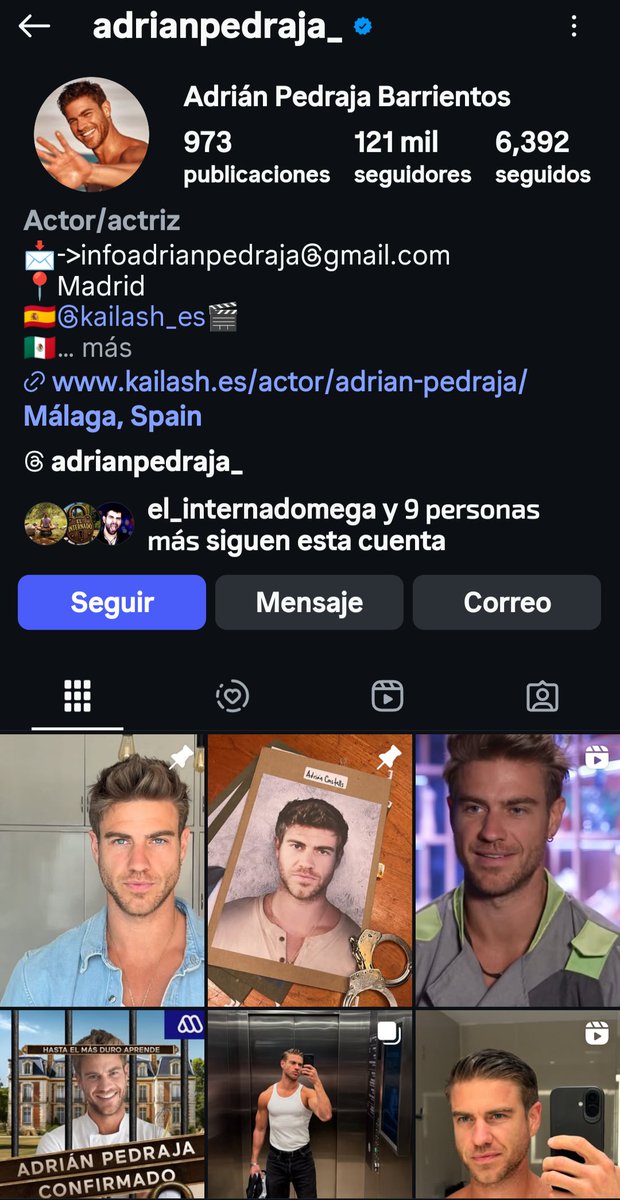The image size is (620, 1200).
Task: View the profile picture
Action: click(91, 134)
